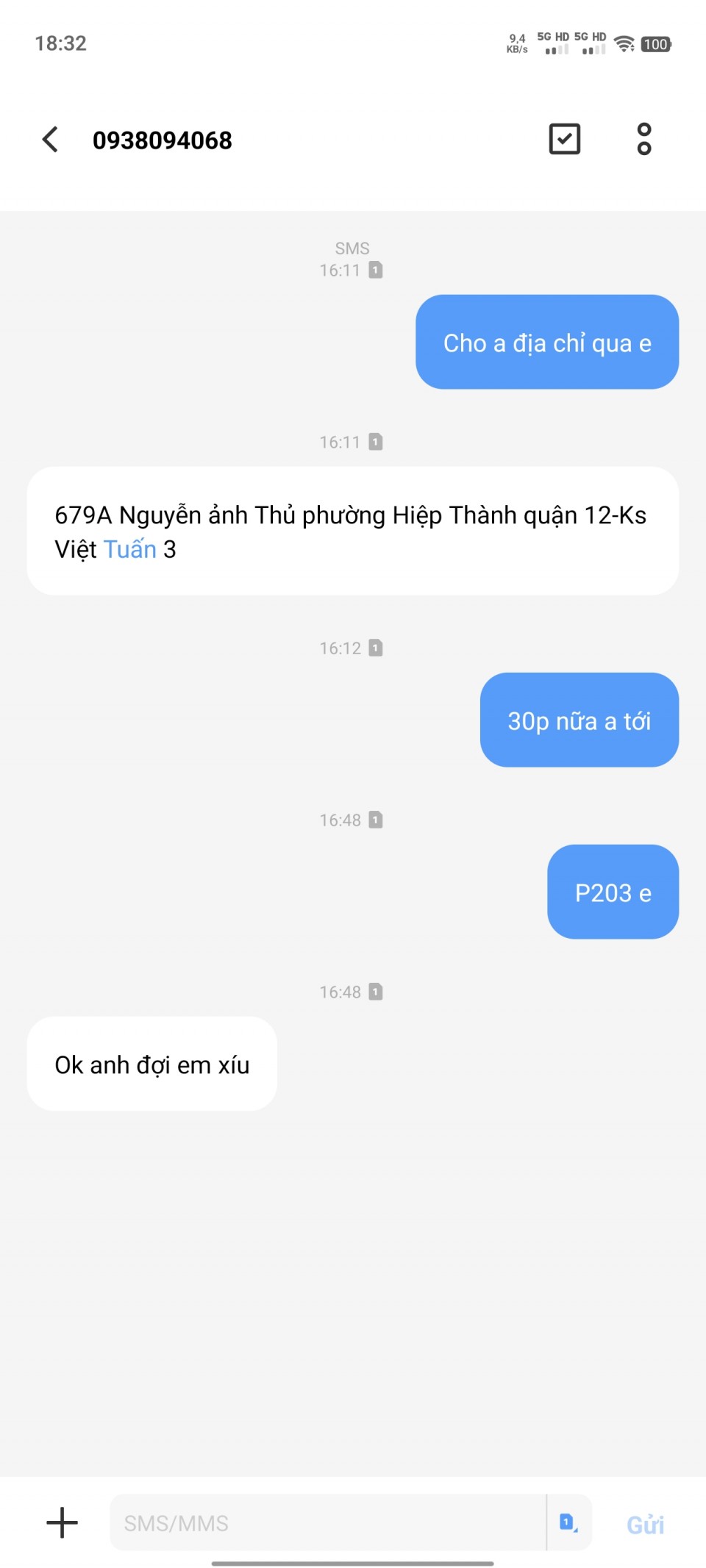Screen dimensions: 706x1568
Task: Open the overflow menu
Action: coord(644,139)
